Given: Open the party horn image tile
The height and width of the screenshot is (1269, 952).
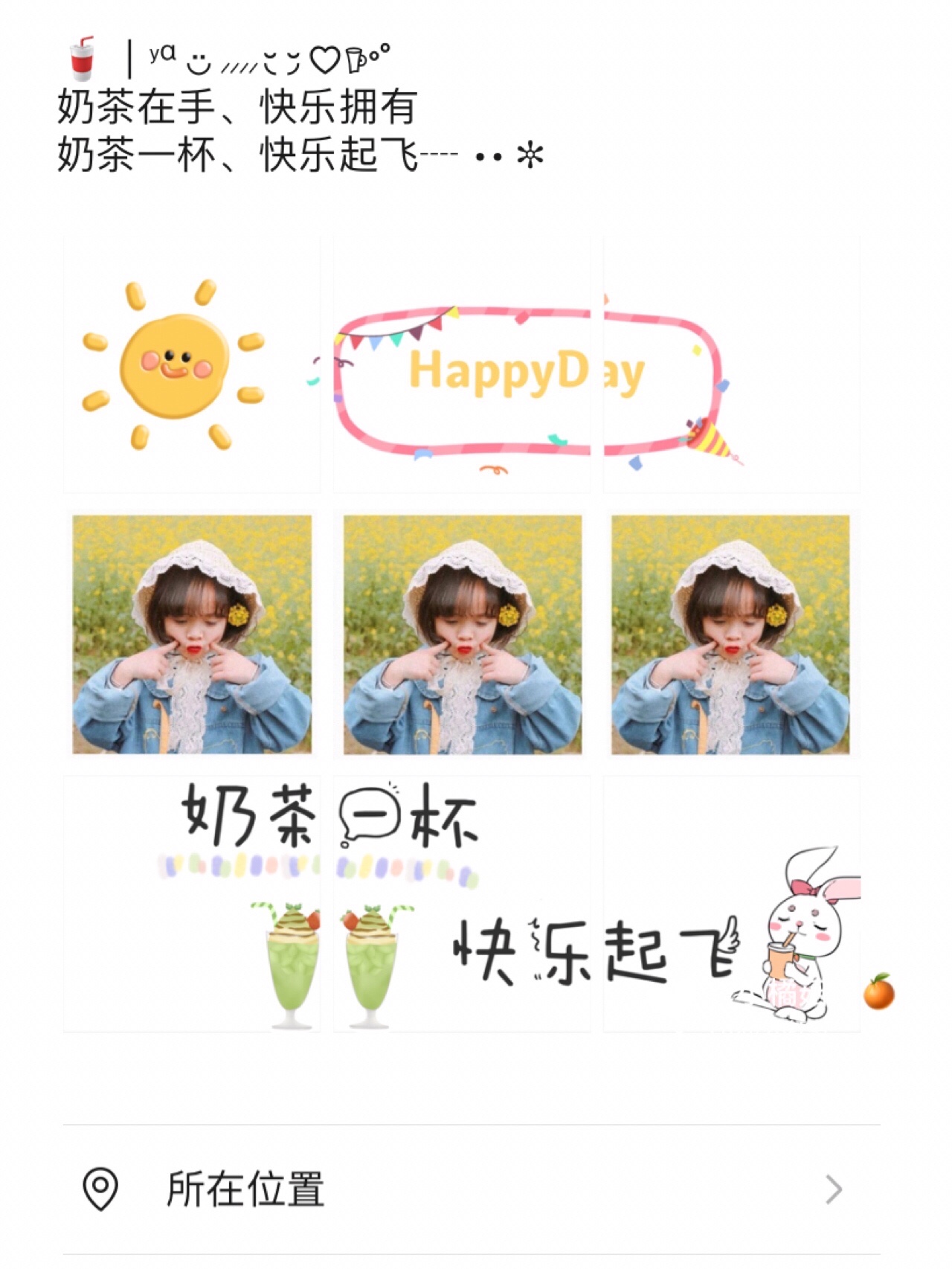Looking at the screenshot, I should pos(731,364).
